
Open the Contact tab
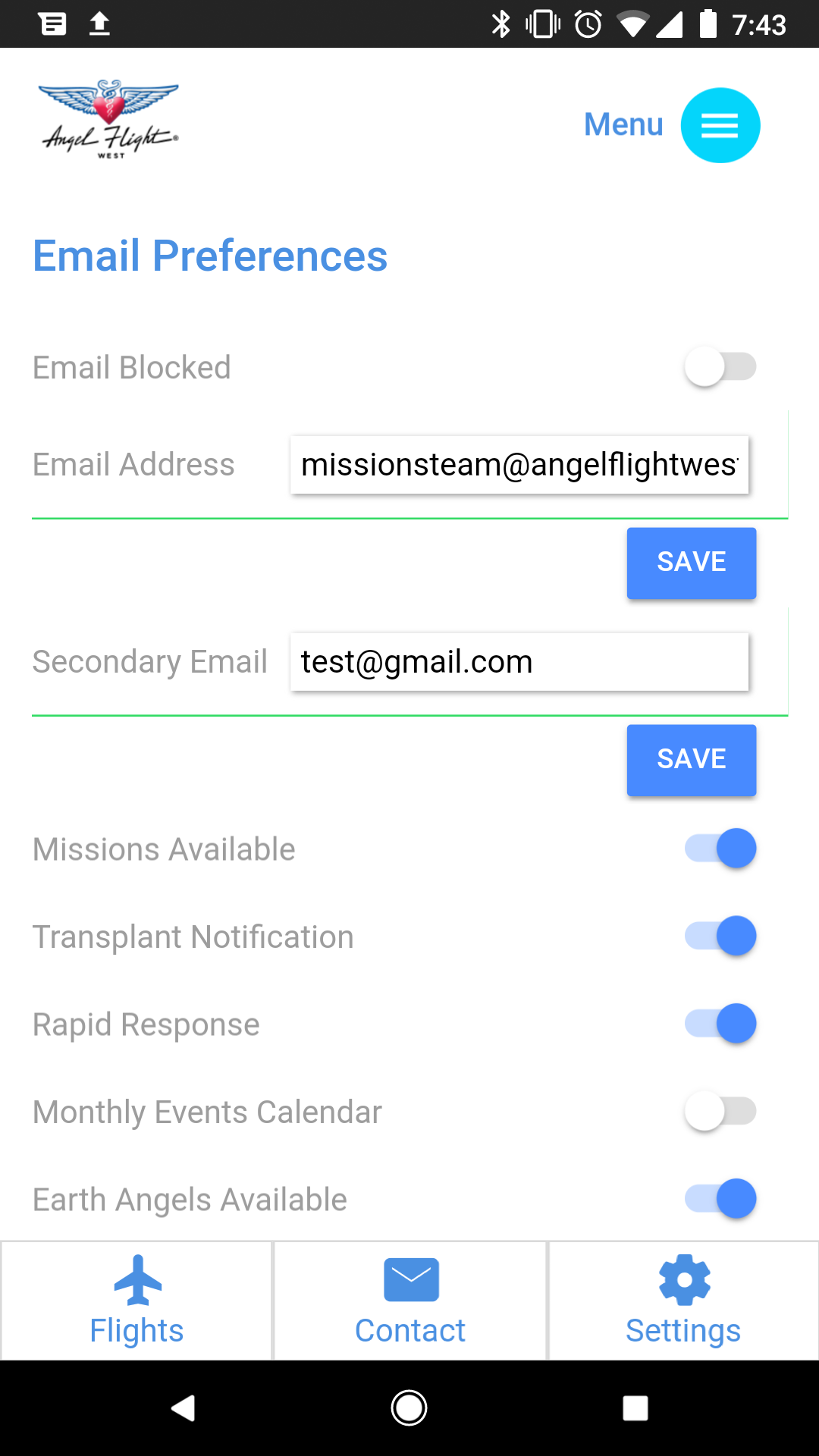pyautogui.click(x=410, y=1301)
